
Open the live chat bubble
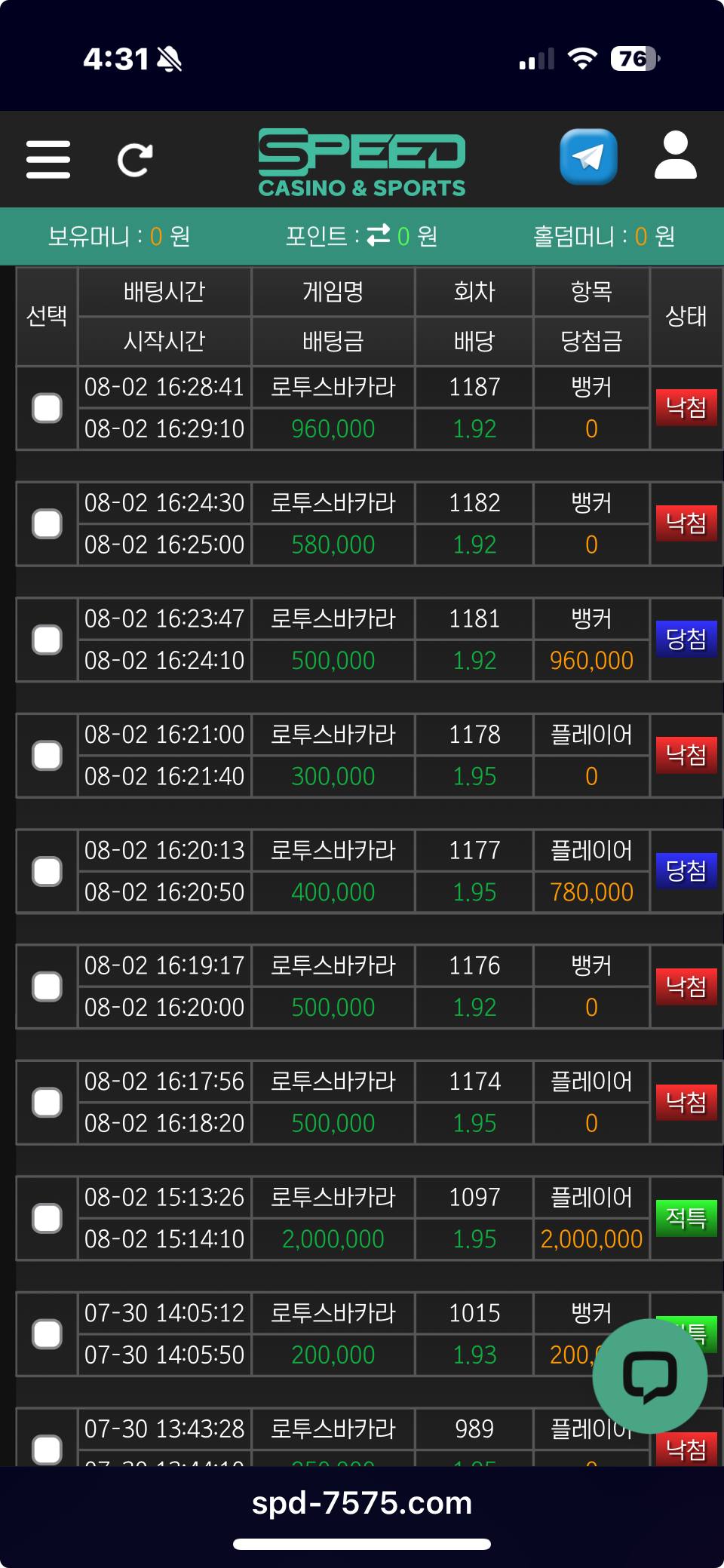[650, 1376]
